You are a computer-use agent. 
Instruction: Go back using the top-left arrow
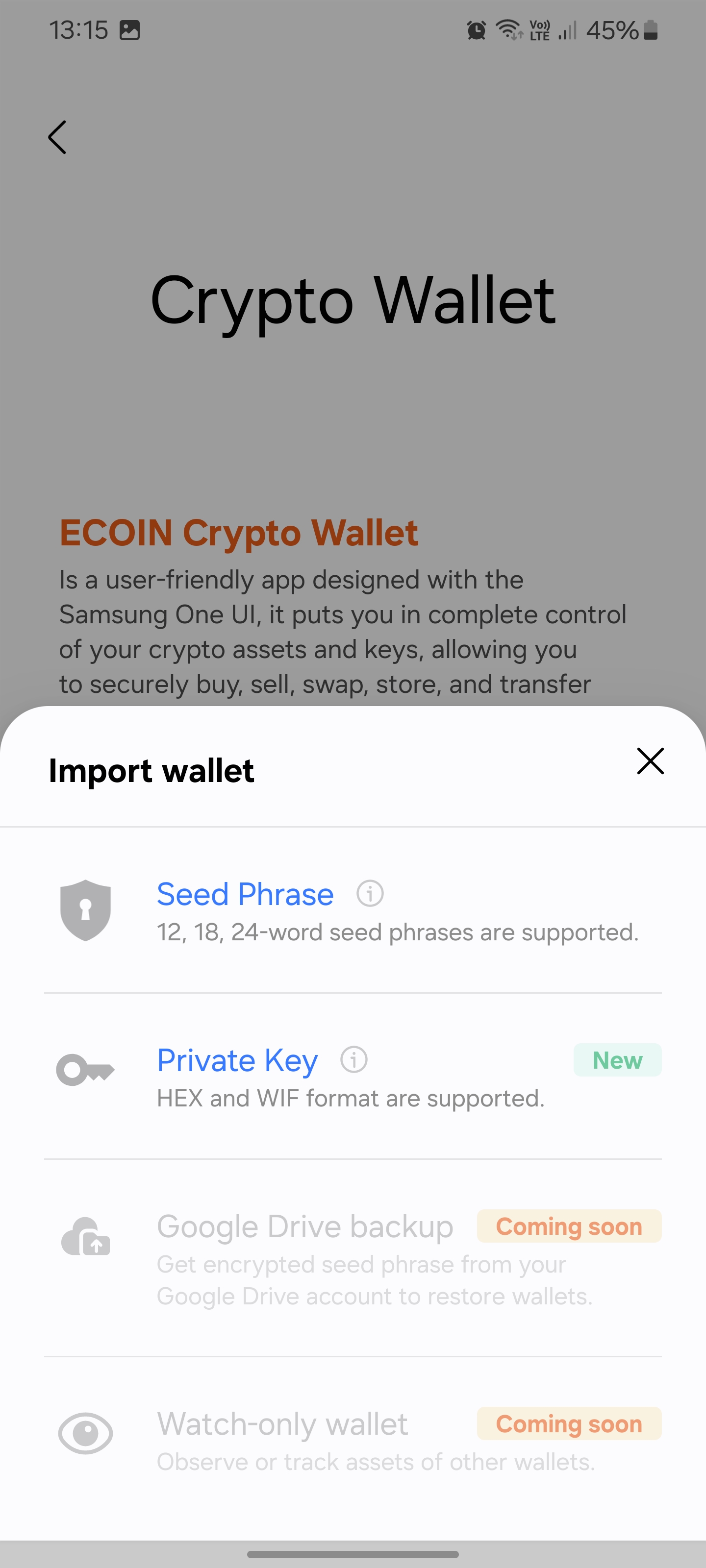(57, 137)
